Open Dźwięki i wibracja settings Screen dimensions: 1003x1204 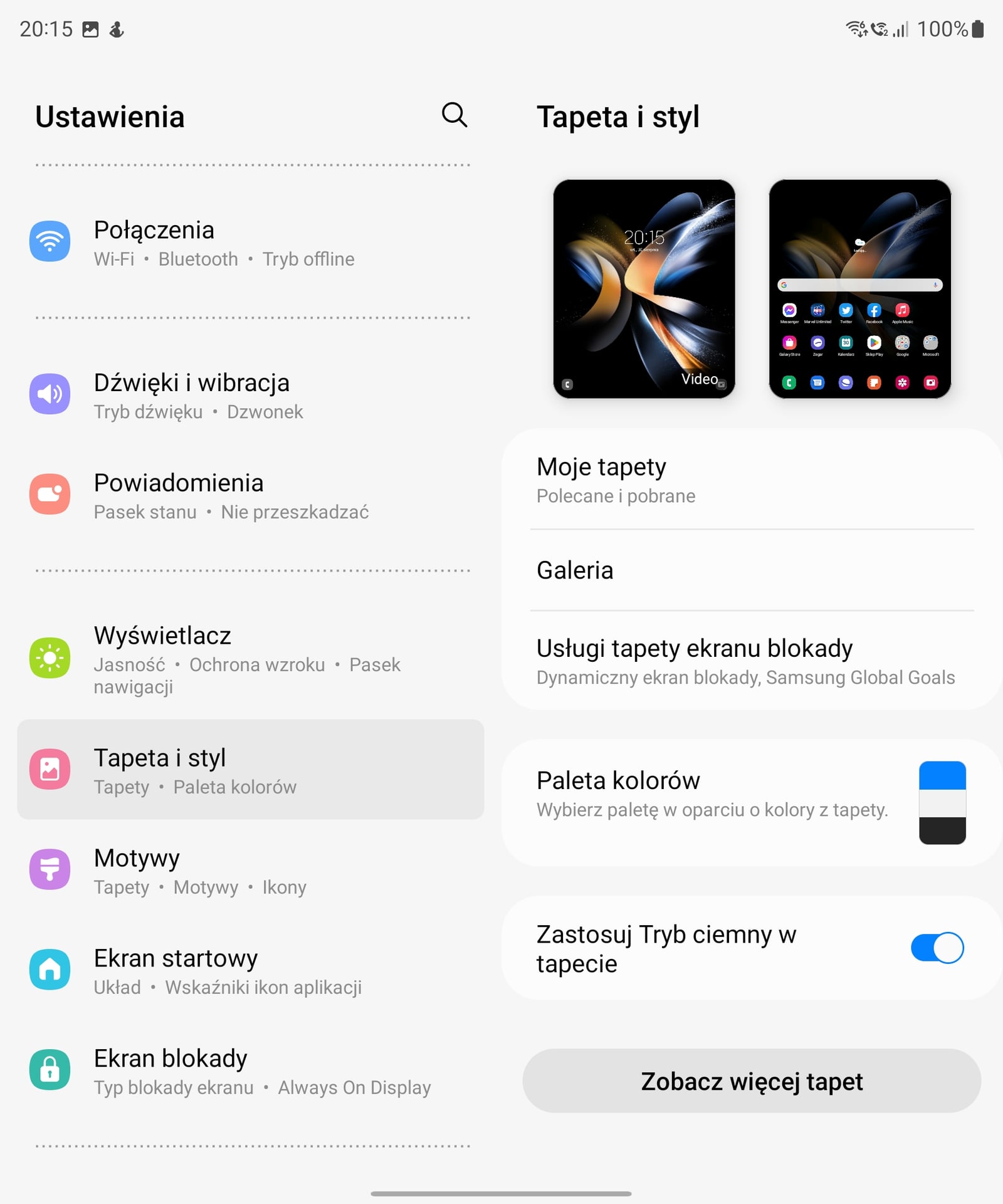pyautogui.click(x=251, y=395)
